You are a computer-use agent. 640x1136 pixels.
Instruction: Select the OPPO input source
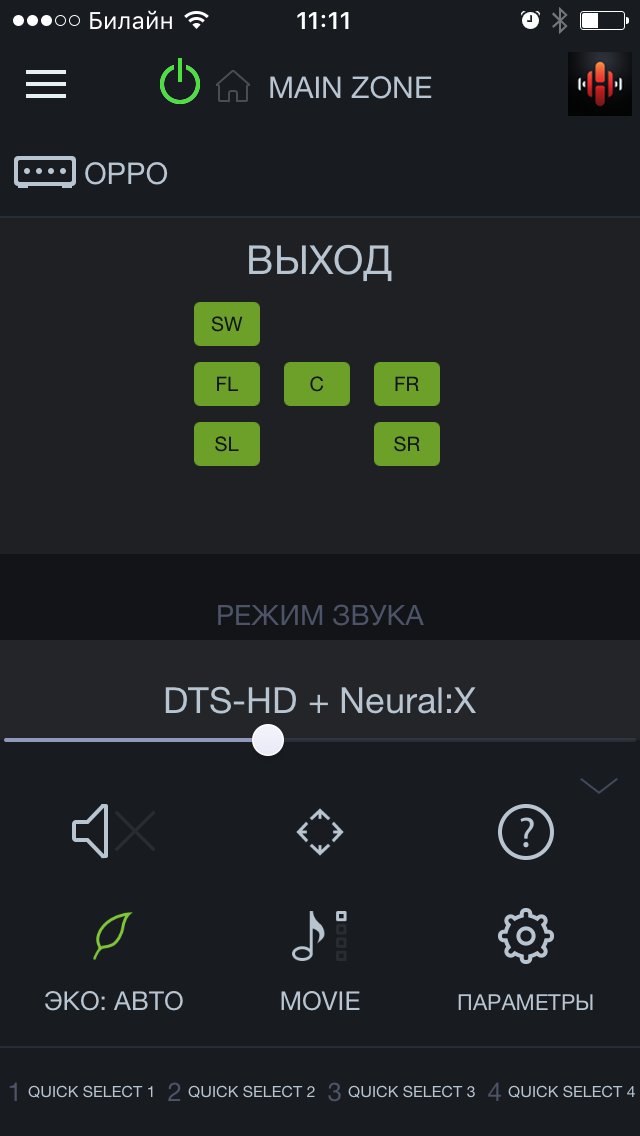[x=92, y=173]
